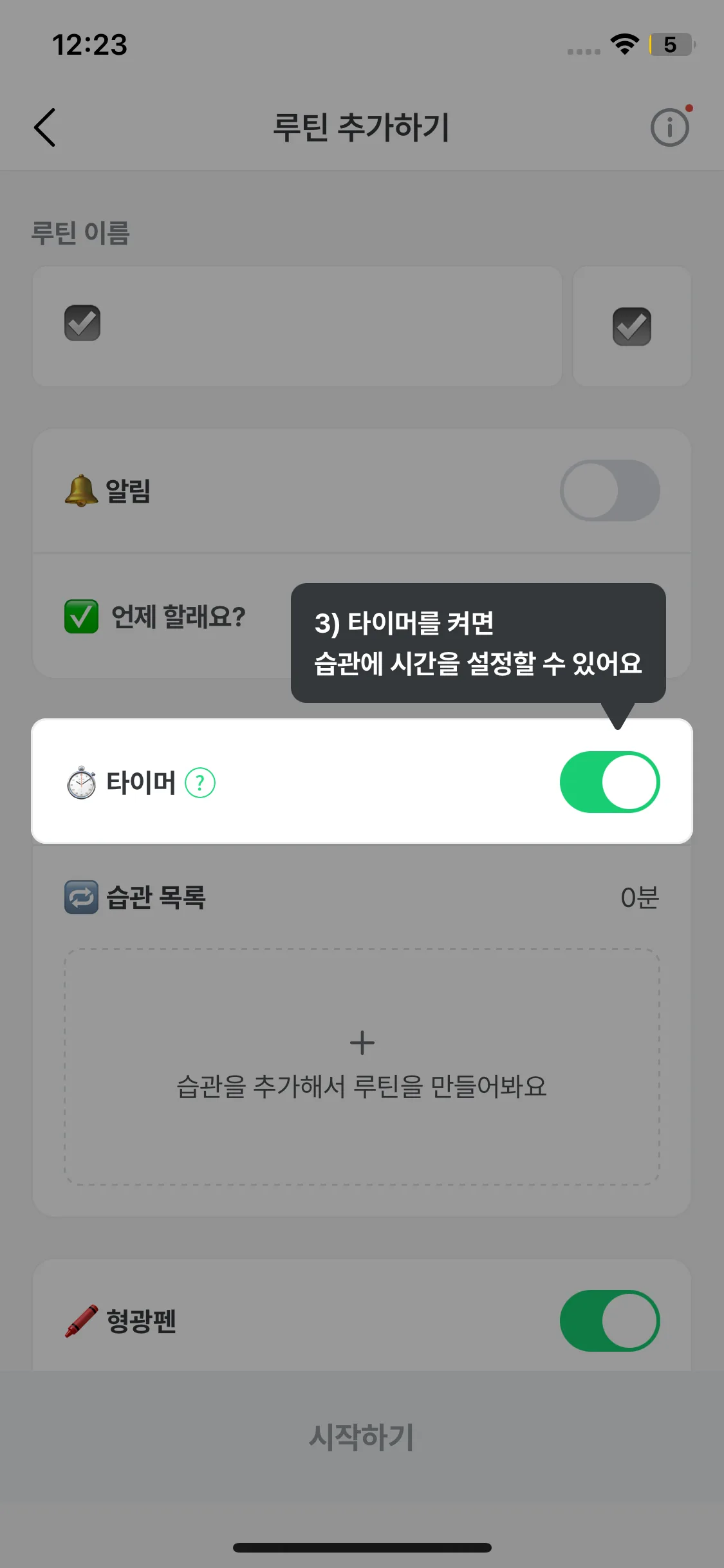Open the info icon in the header
The image size is (724, 1568).
669,127
